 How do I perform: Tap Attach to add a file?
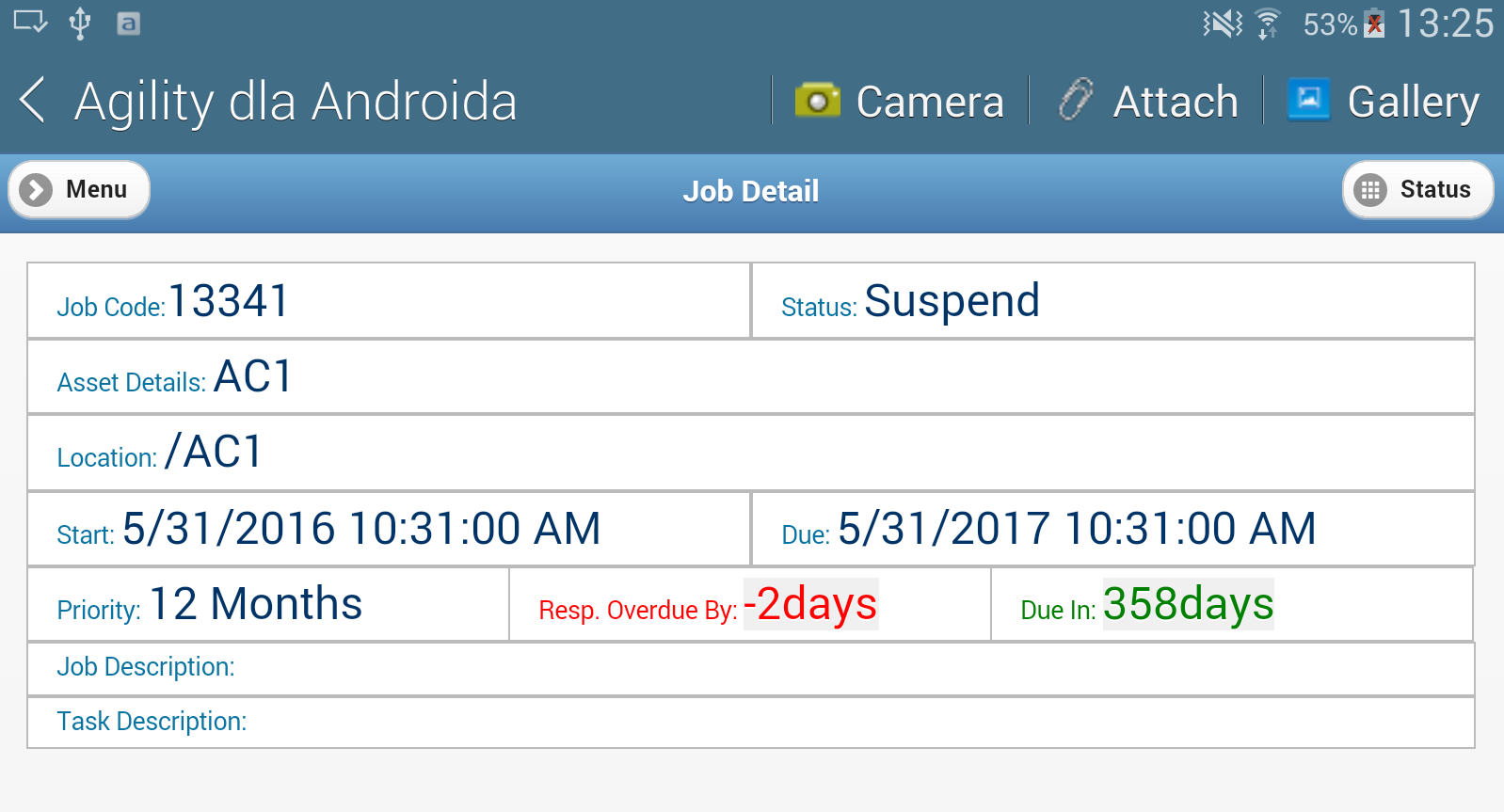[1147, 101]
